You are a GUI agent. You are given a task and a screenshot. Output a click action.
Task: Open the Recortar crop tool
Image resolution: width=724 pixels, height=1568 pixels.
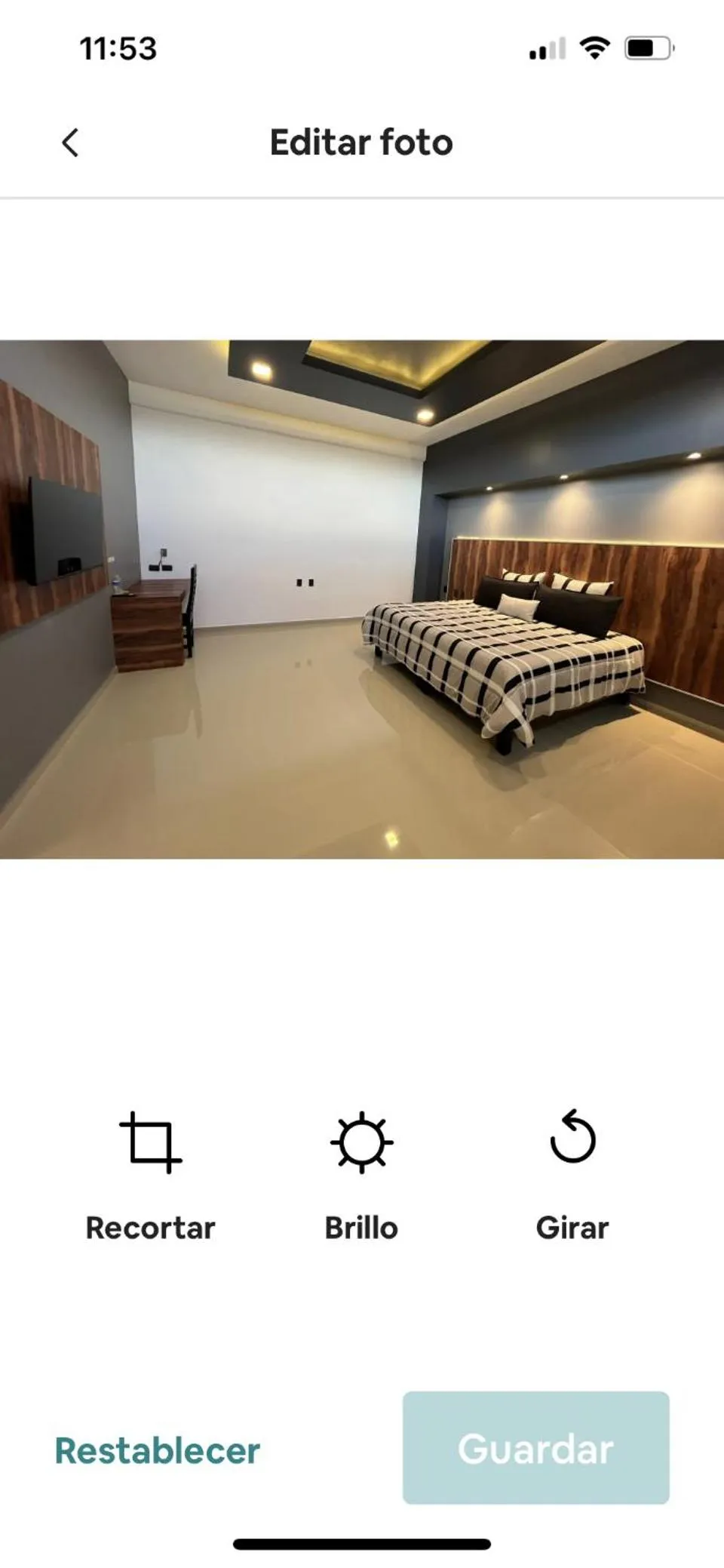tap(151, 1173)
